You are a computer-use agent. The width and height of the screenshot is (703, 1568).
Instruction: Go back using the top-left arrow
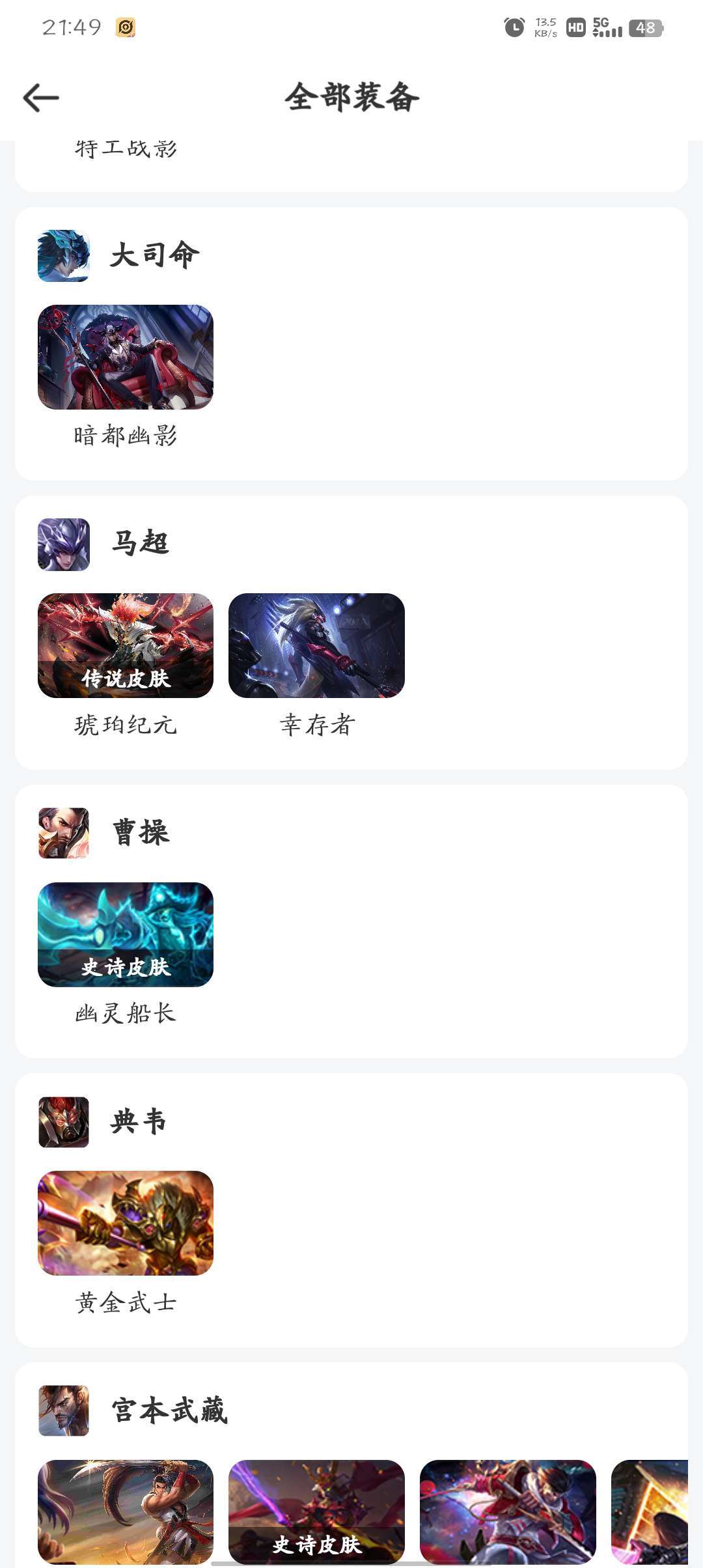pyautogui.click(x=41, y=98)
